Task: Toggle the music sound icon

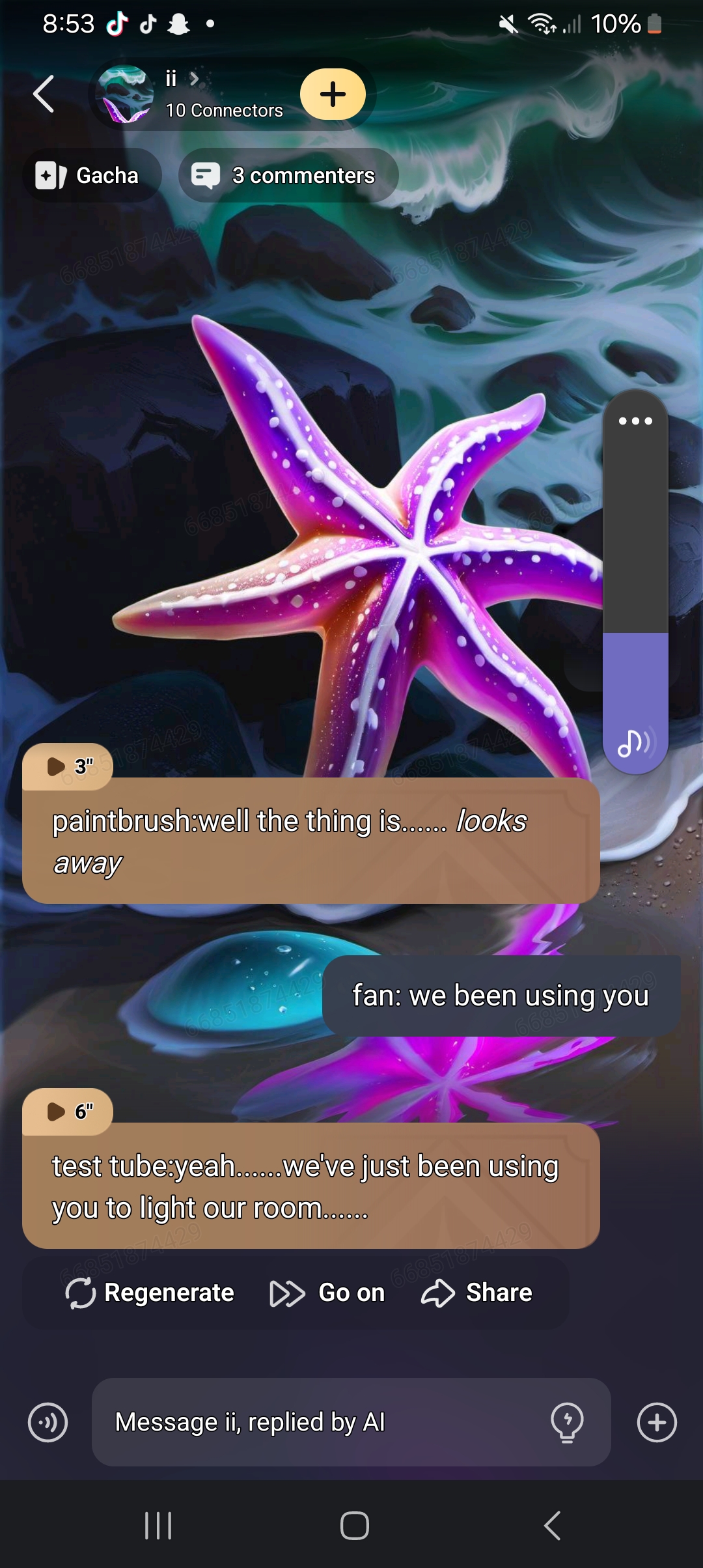Action: pos(635,742)
